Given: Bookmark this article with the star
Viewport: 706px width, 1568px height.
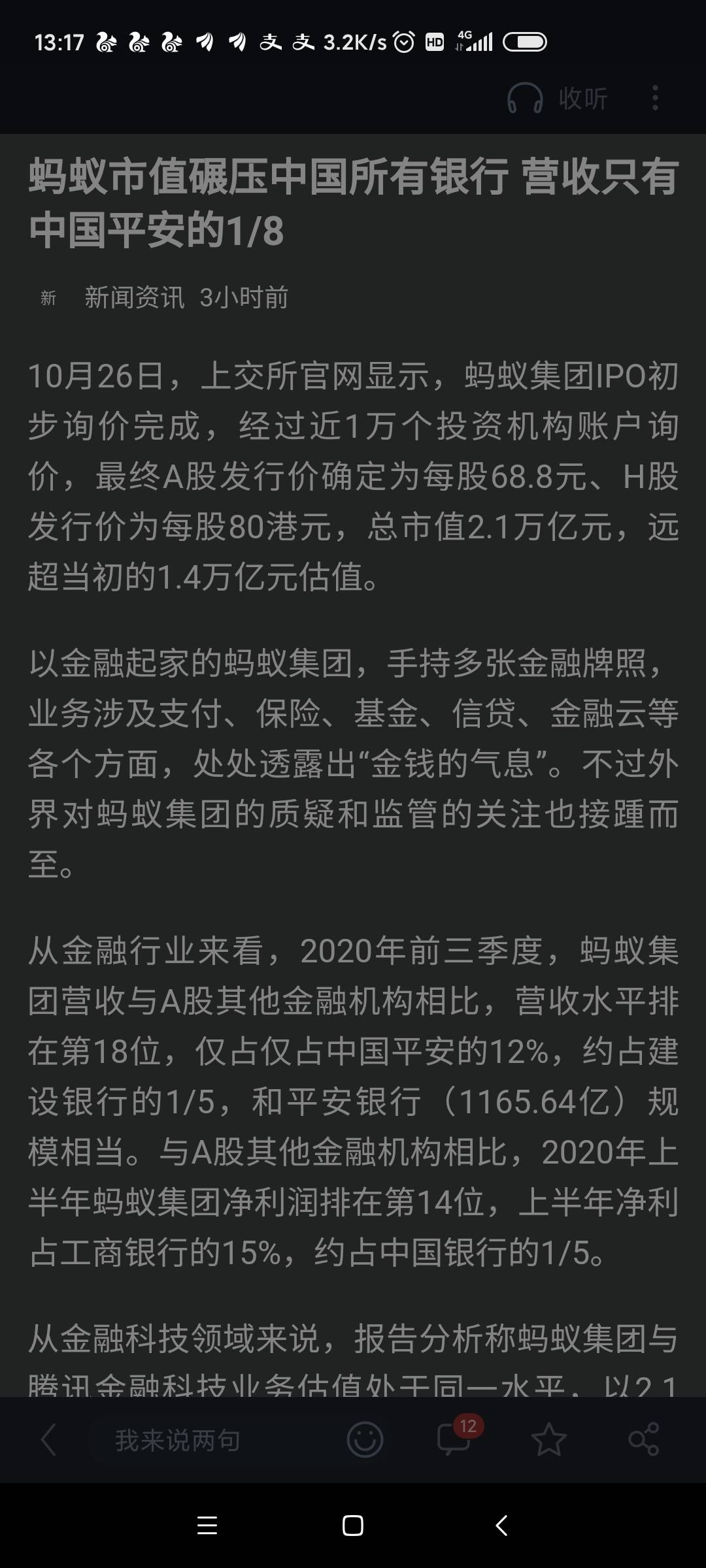Looking at the screenshot, I should pos(548,1440).
